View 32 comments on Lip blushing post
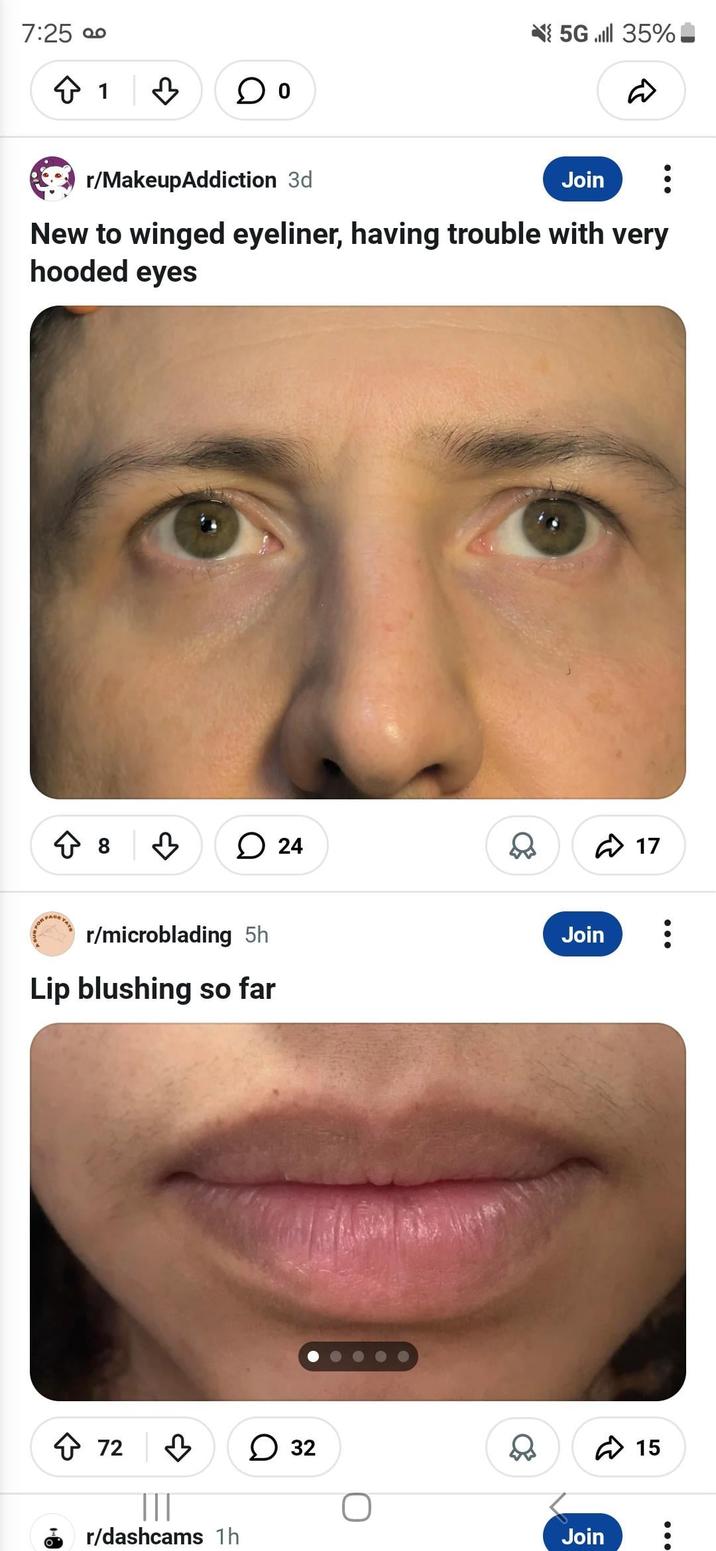The image size is (716, 1551). coord(284,1447)
